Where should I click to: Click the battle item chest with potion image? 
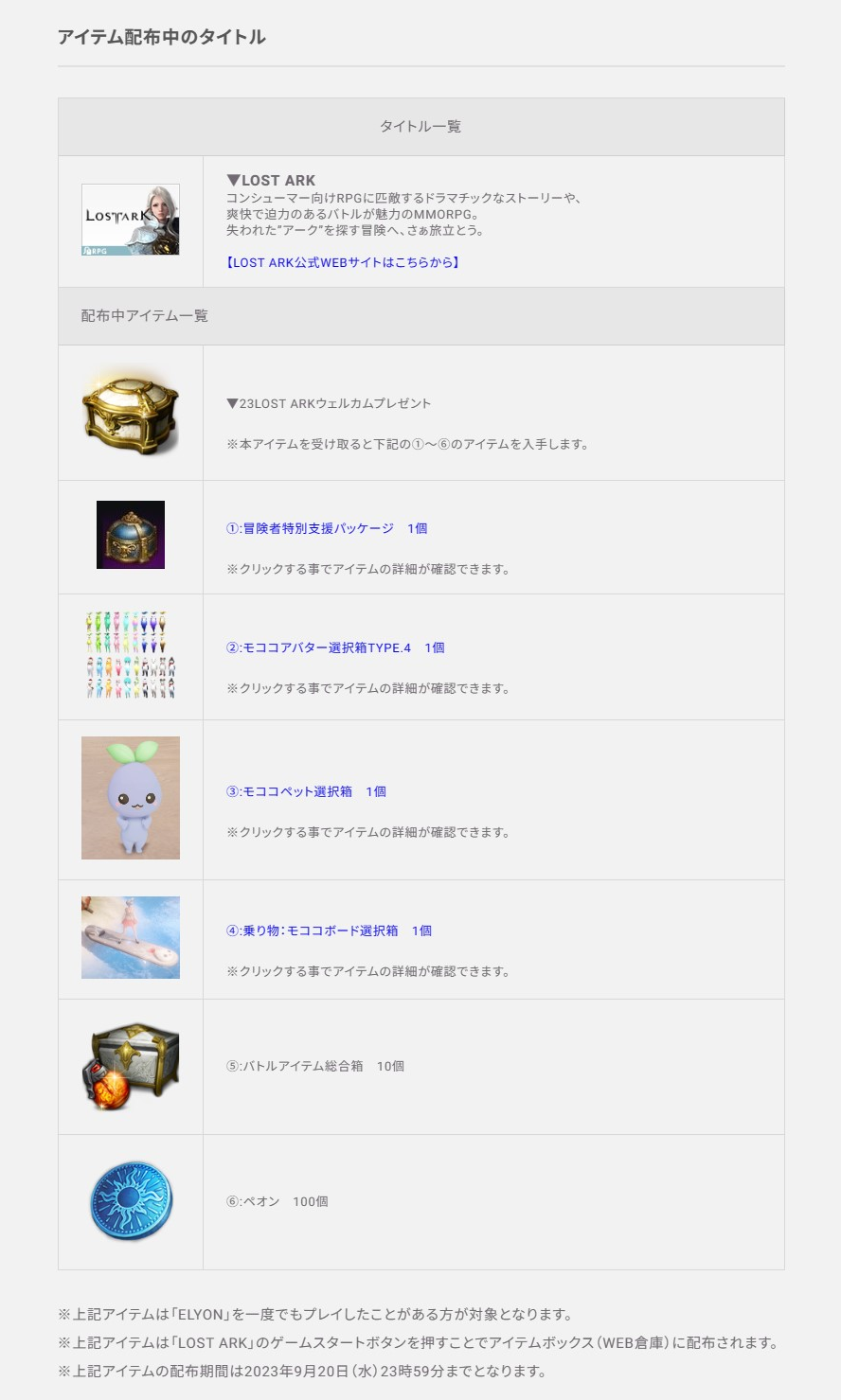pos(130,1066)
